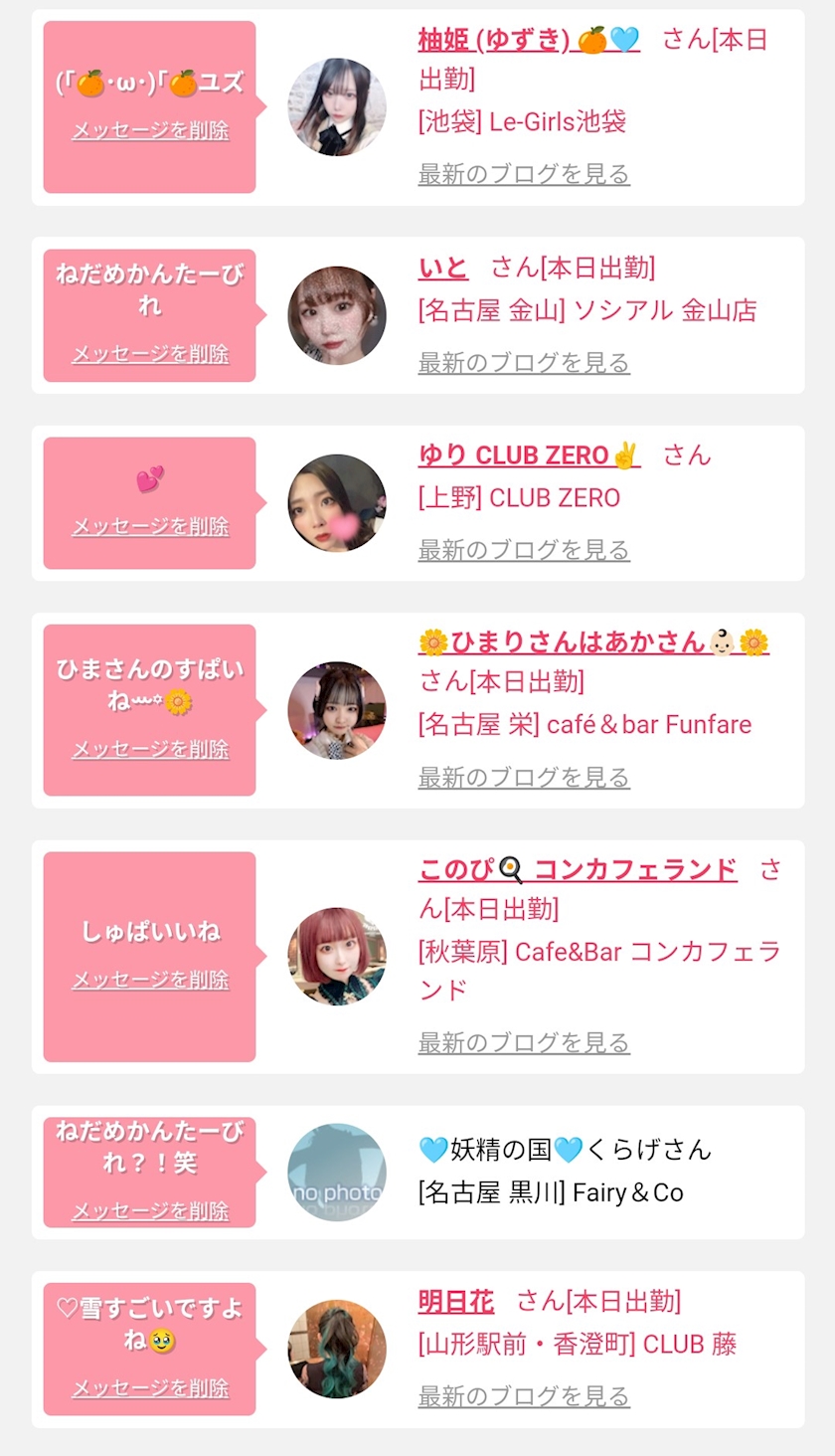Screen dimensions: 835x1456
Task: View latest blog of 明日花
Action: [524, 1396]
